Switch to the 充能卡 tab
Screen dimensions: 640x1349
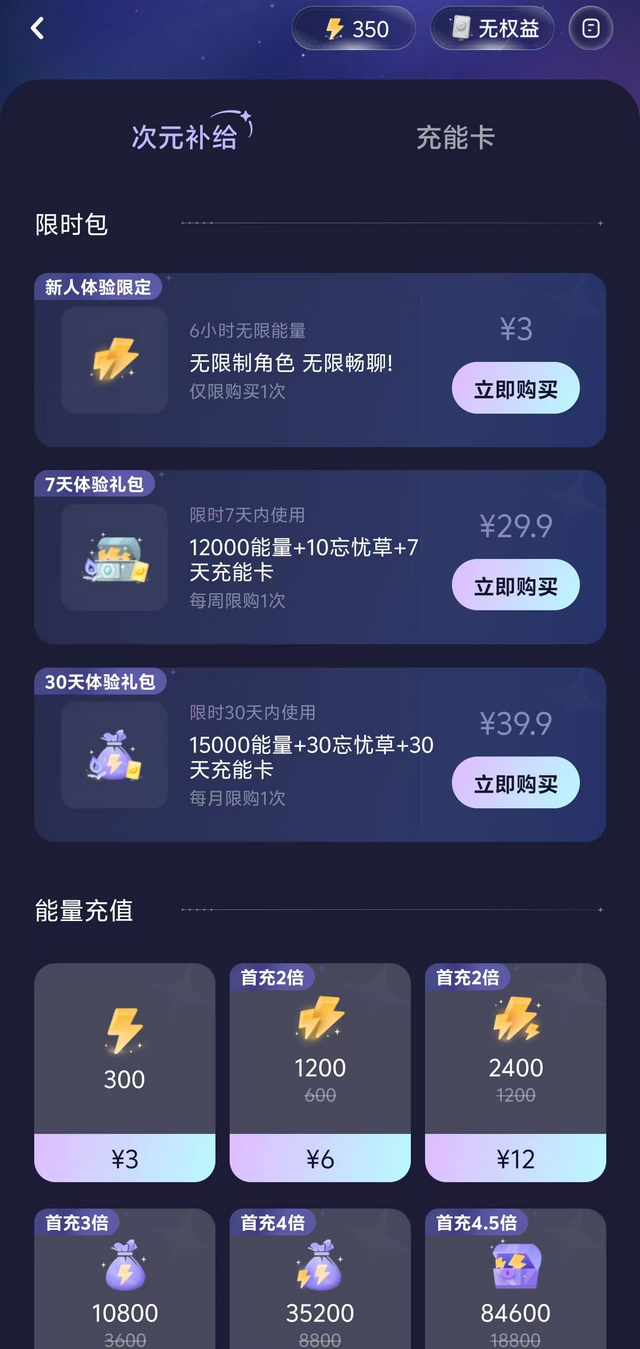(x=455, y=137)
